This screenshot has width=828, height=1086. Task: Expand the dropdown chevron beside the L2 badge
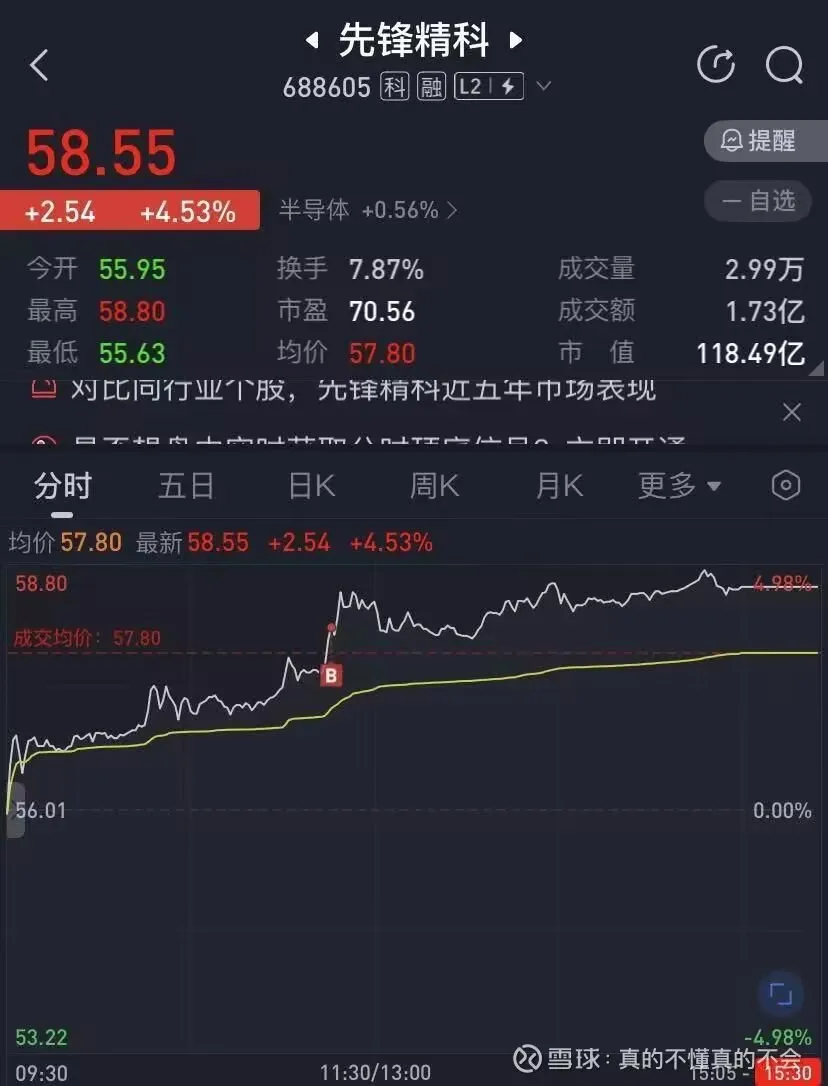click(544, 87)
